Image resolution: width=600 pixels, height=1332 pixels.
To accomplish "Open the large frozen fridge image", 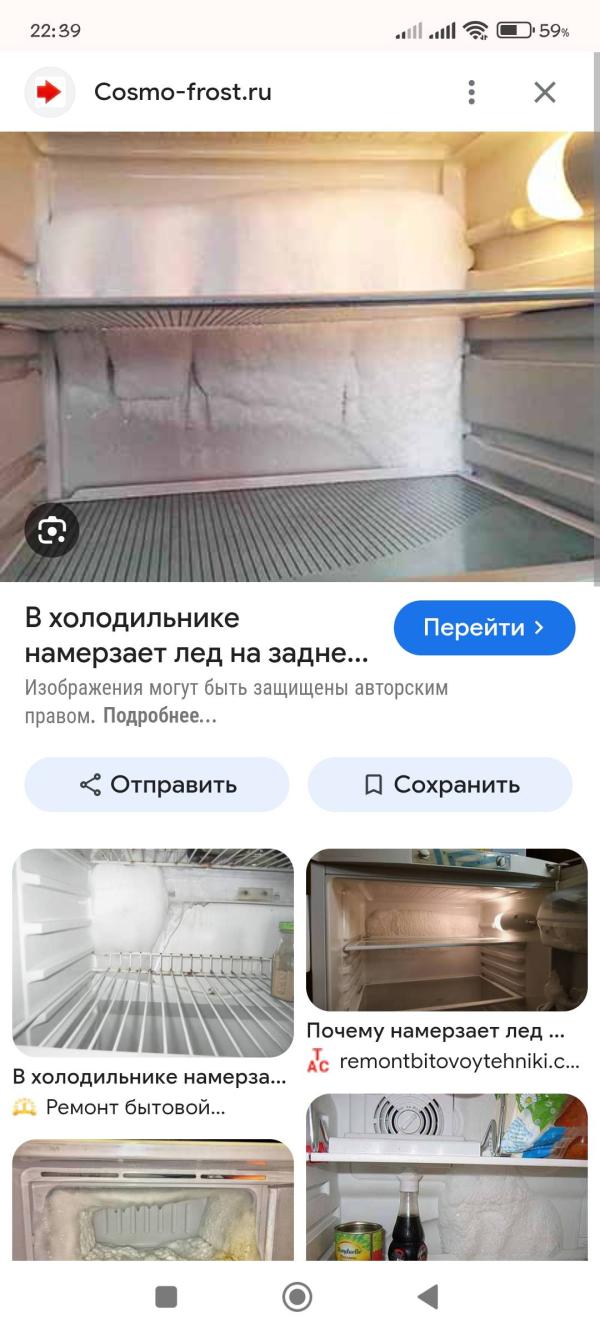I will [x=300, y=356].
